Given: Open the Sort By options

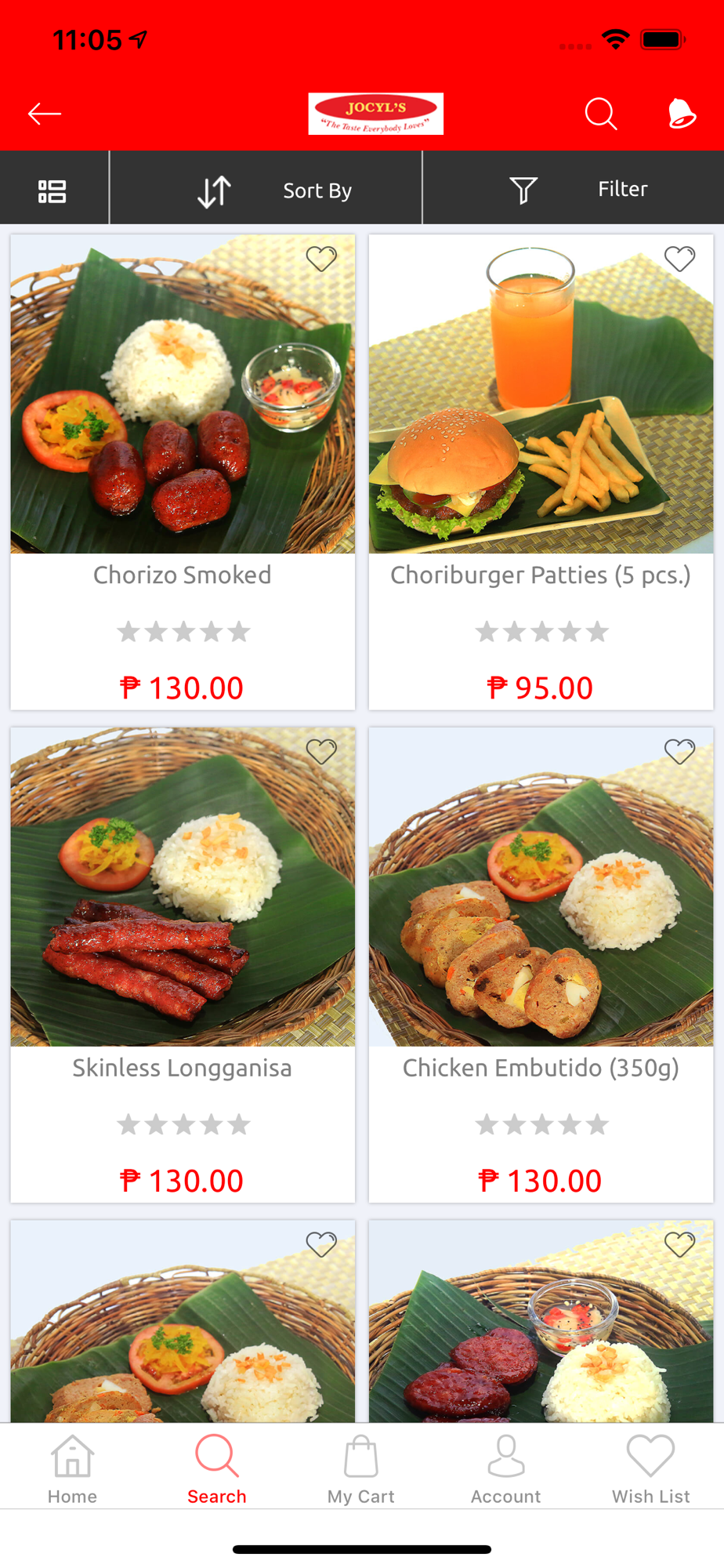Looking at the screenshot, I should (274, 191).
